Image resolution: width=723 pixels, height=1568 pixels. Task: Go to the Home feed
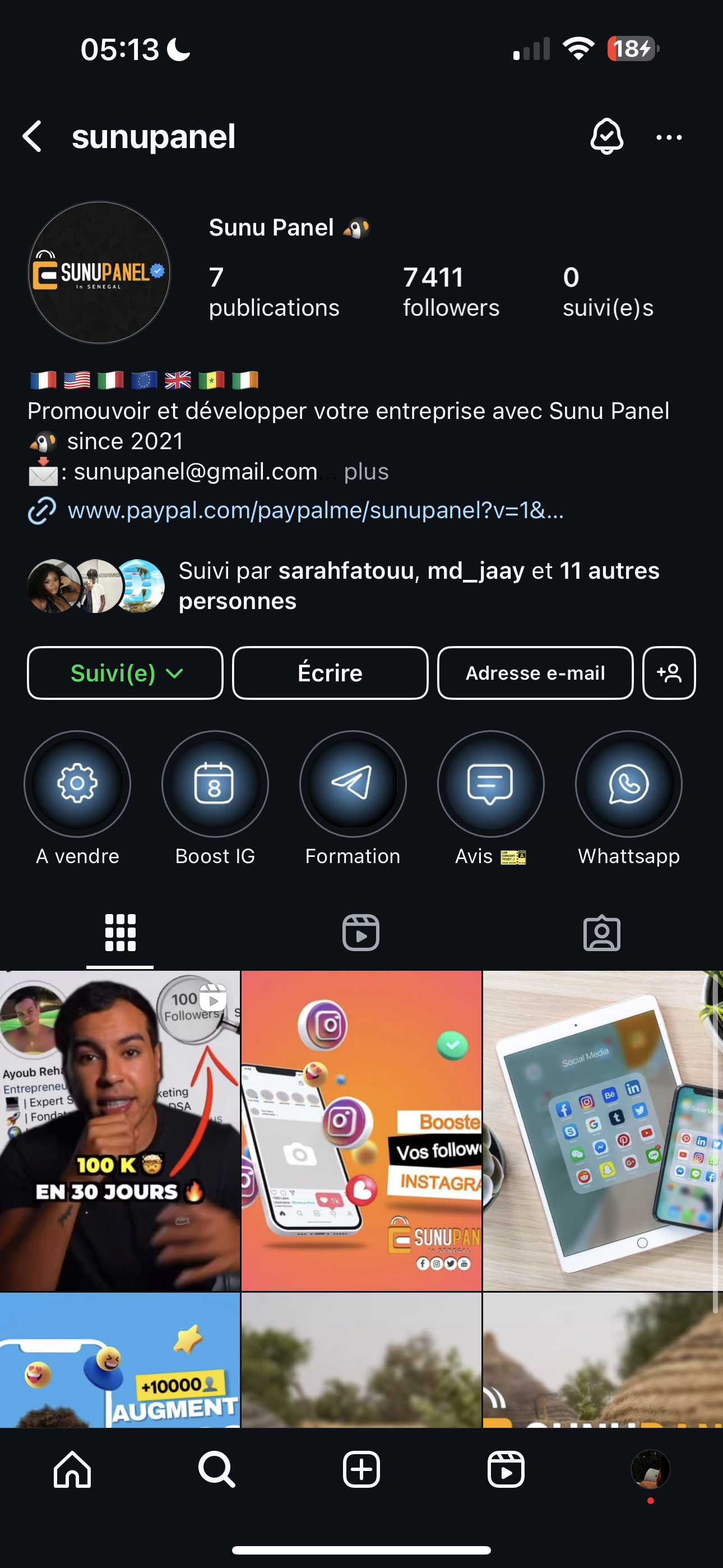point(72,1469)
